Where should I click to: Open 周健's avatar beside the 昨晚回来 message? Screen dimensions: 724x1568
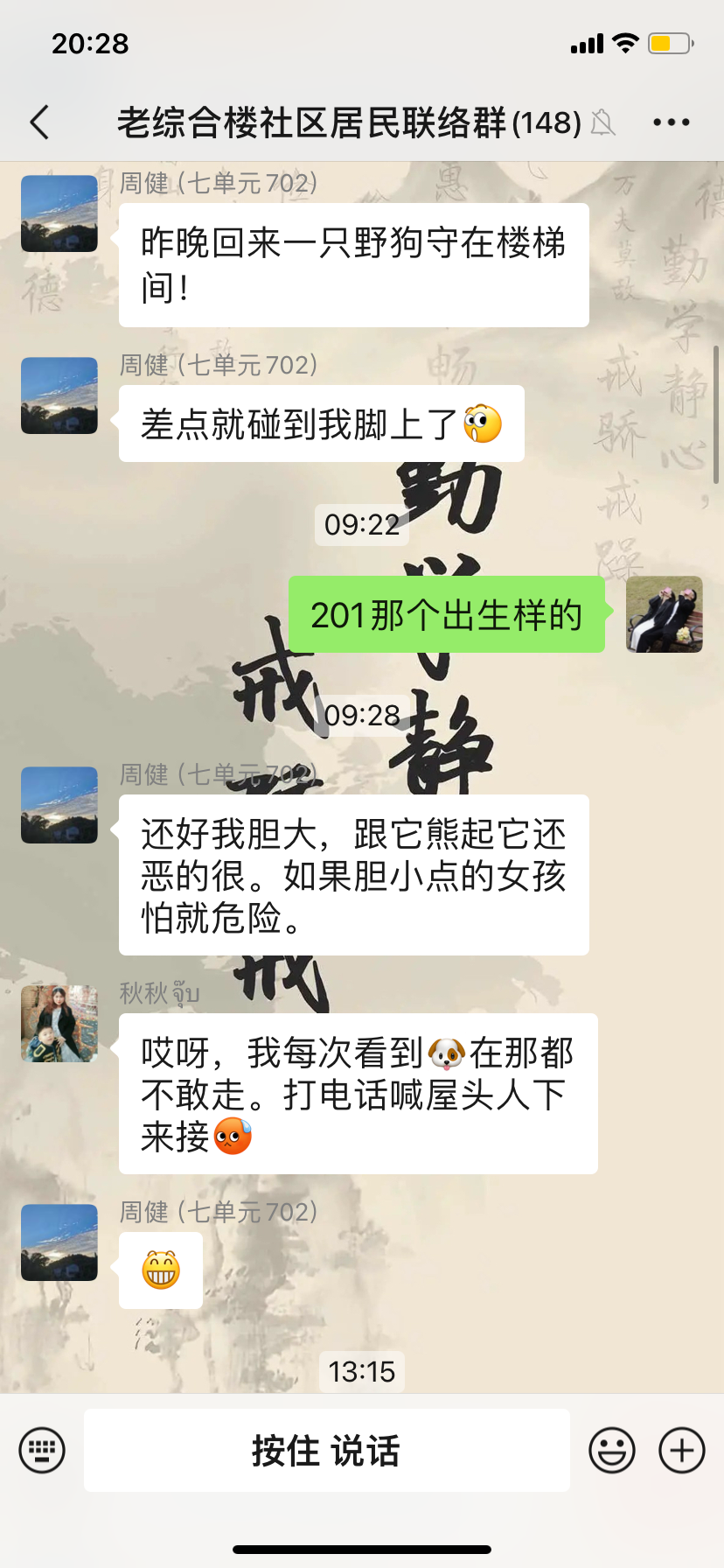pos(59,213)
